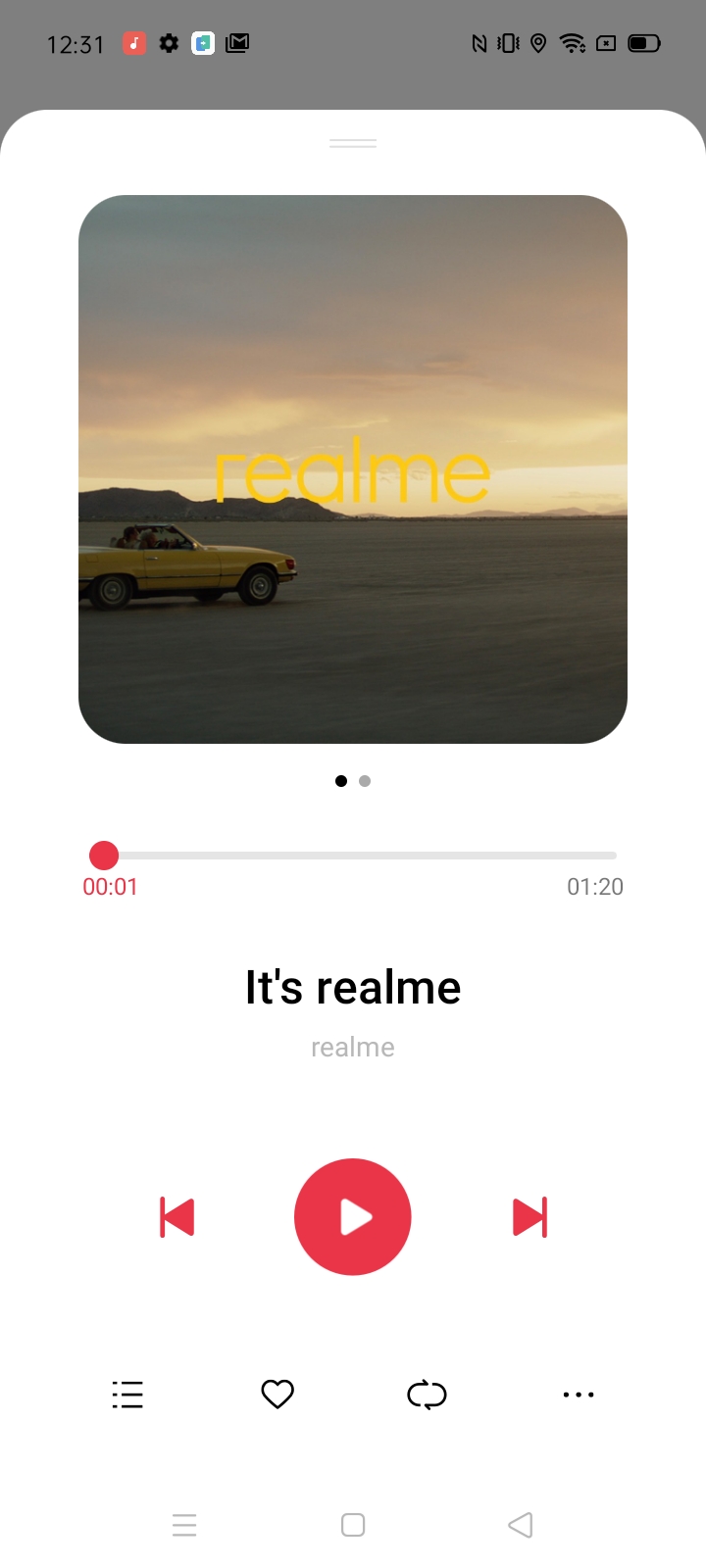Skip to the next track
706x1568 pixels.
pos(529,1217)
